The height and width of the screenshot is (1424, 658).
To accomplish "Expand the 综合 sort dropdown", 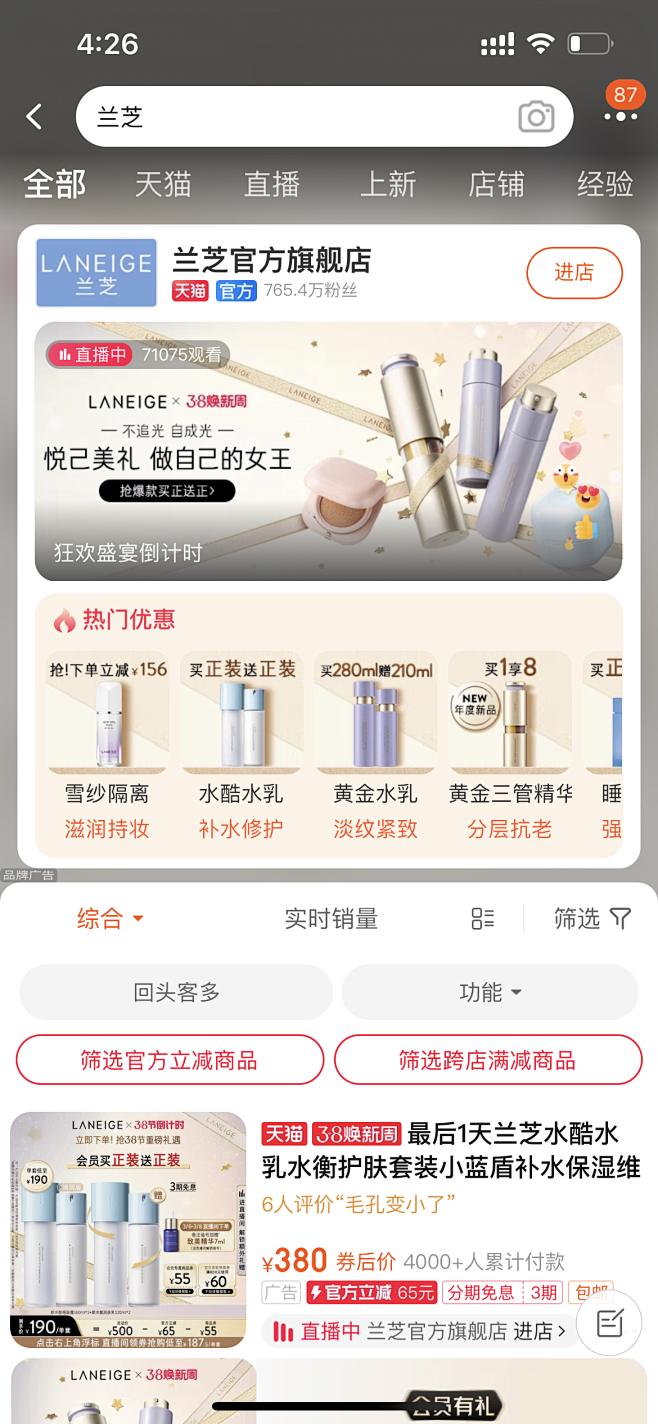I will pyautogui.click(x=110, y=918).
